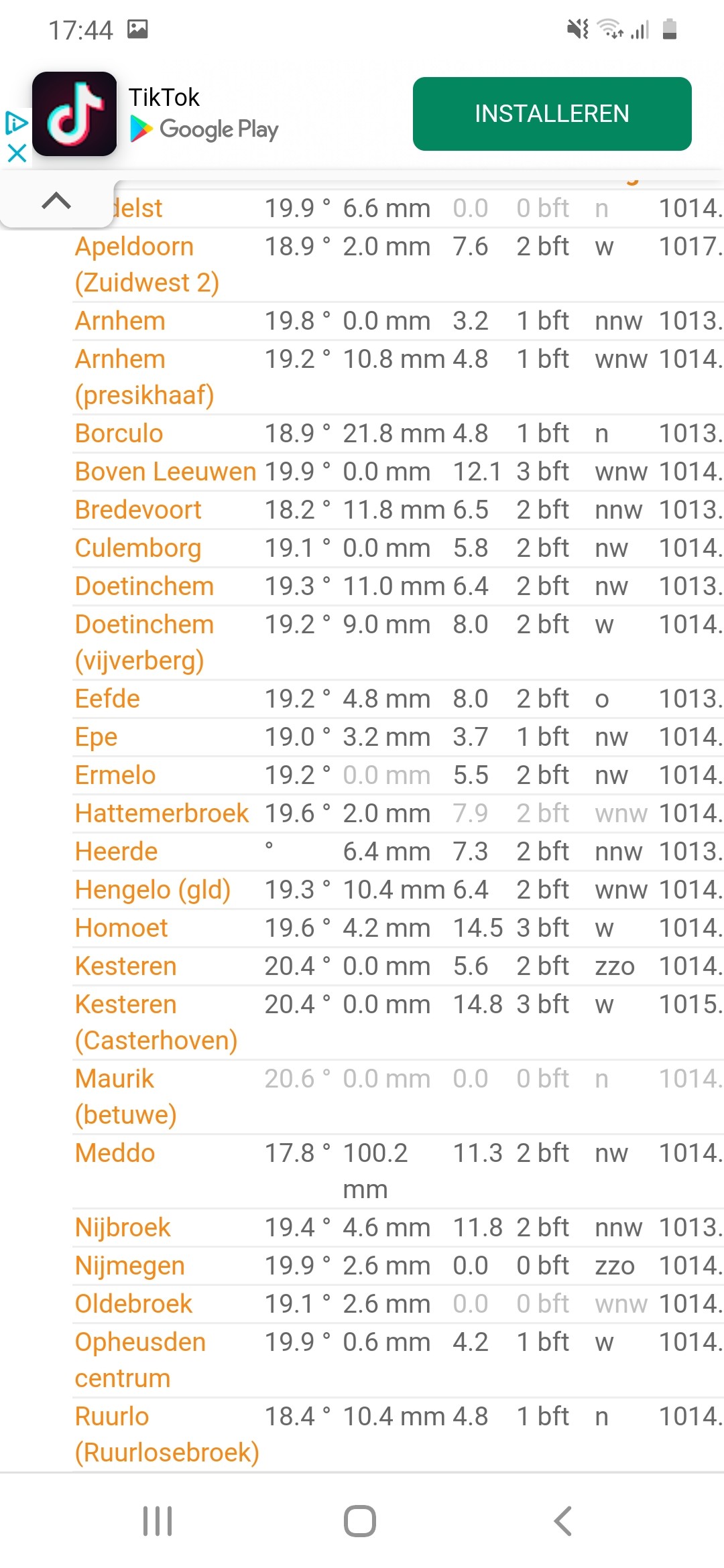
Task: Select the Boven Leeuwen station
Action: 166,472
